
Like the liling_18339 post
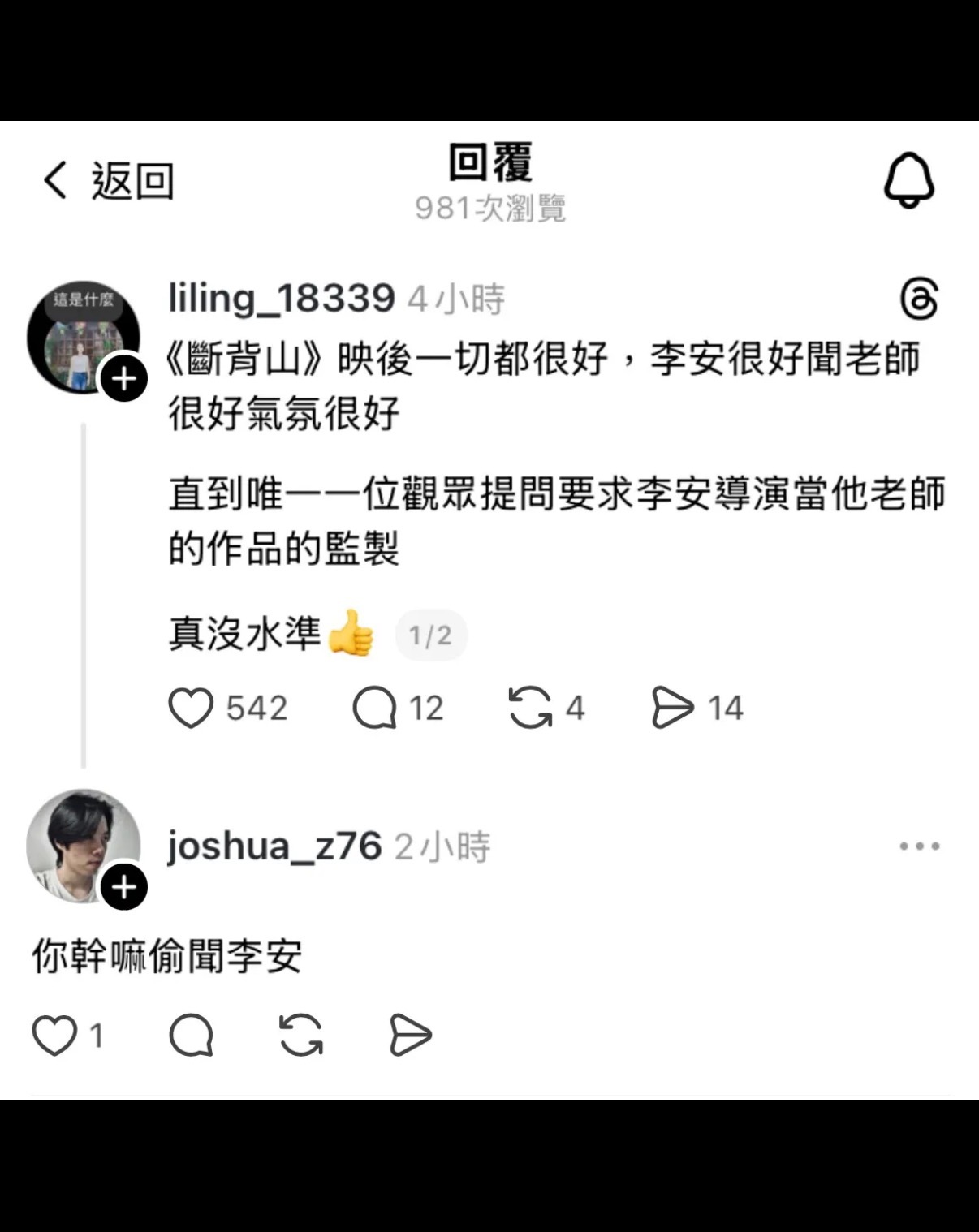[192, 707]
